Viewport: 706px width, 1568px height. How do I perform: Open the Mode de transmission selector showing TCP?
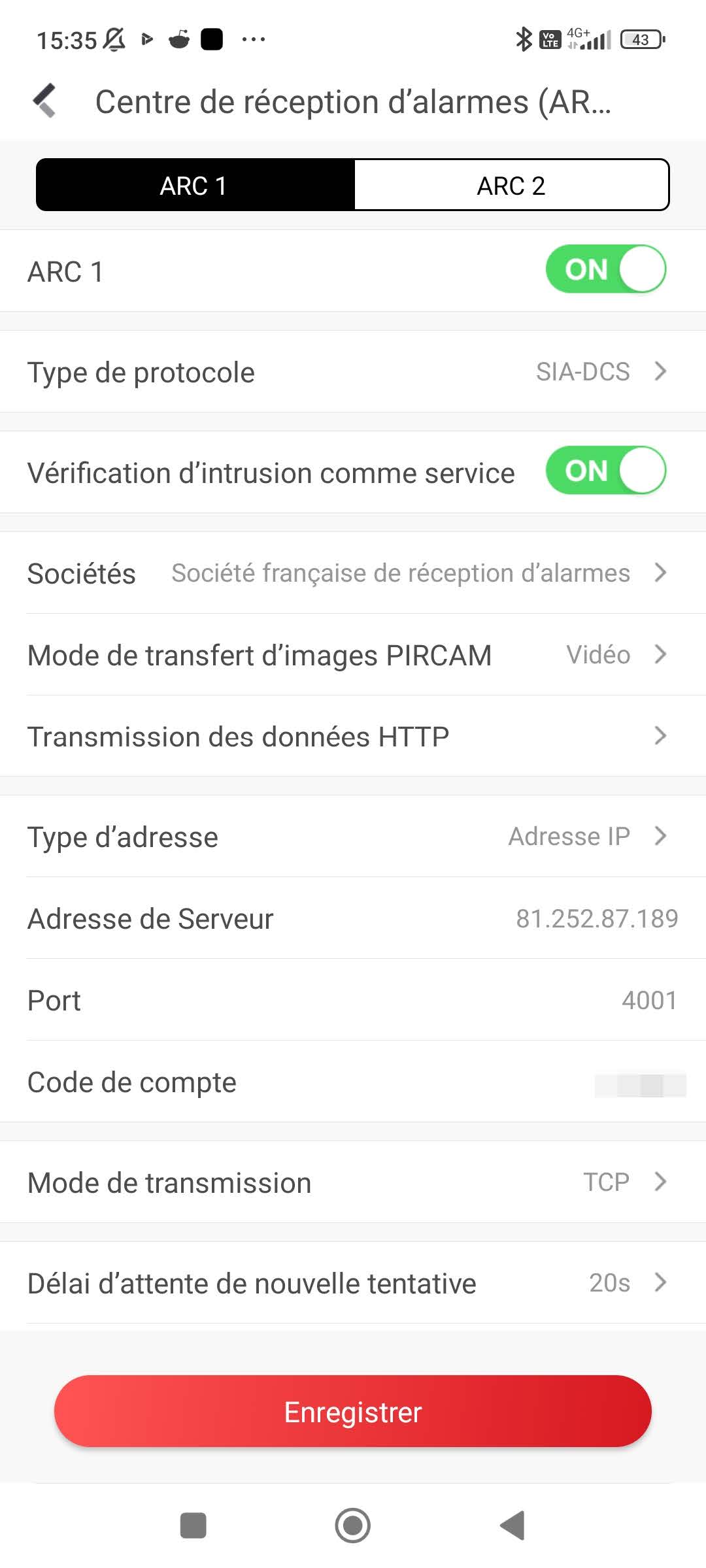point(353,1182)
